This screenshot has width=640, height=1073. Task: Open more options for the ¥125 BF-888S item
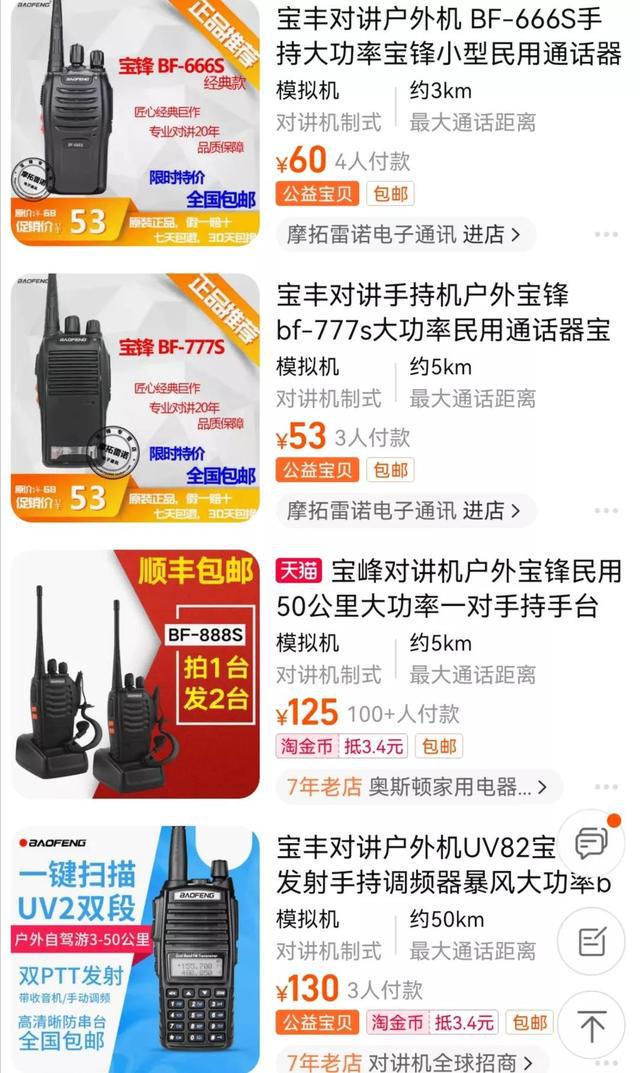click(606, 787)
